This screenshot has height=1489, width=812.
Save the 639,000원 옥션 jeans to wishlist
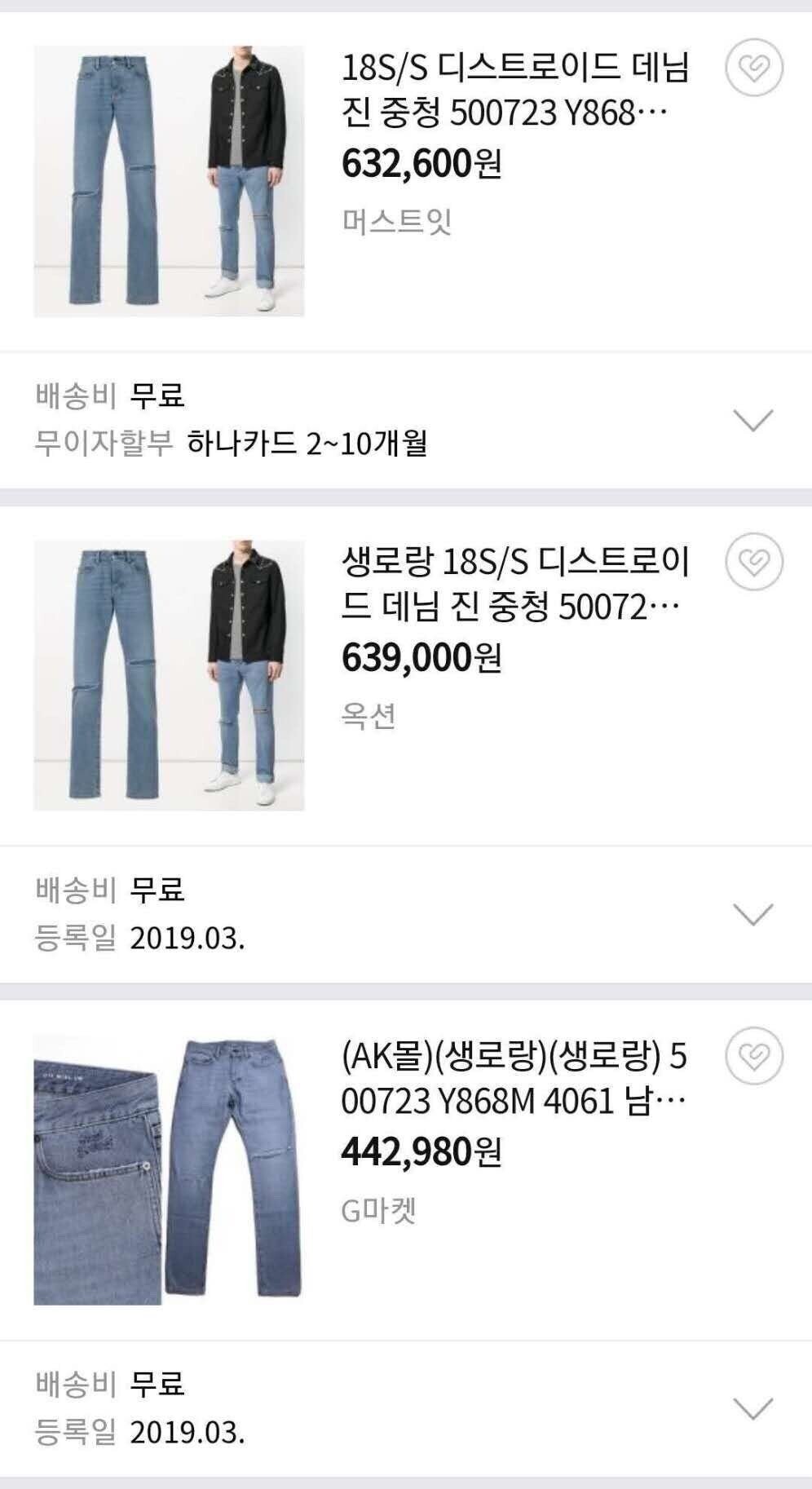(x=754, y=562)
